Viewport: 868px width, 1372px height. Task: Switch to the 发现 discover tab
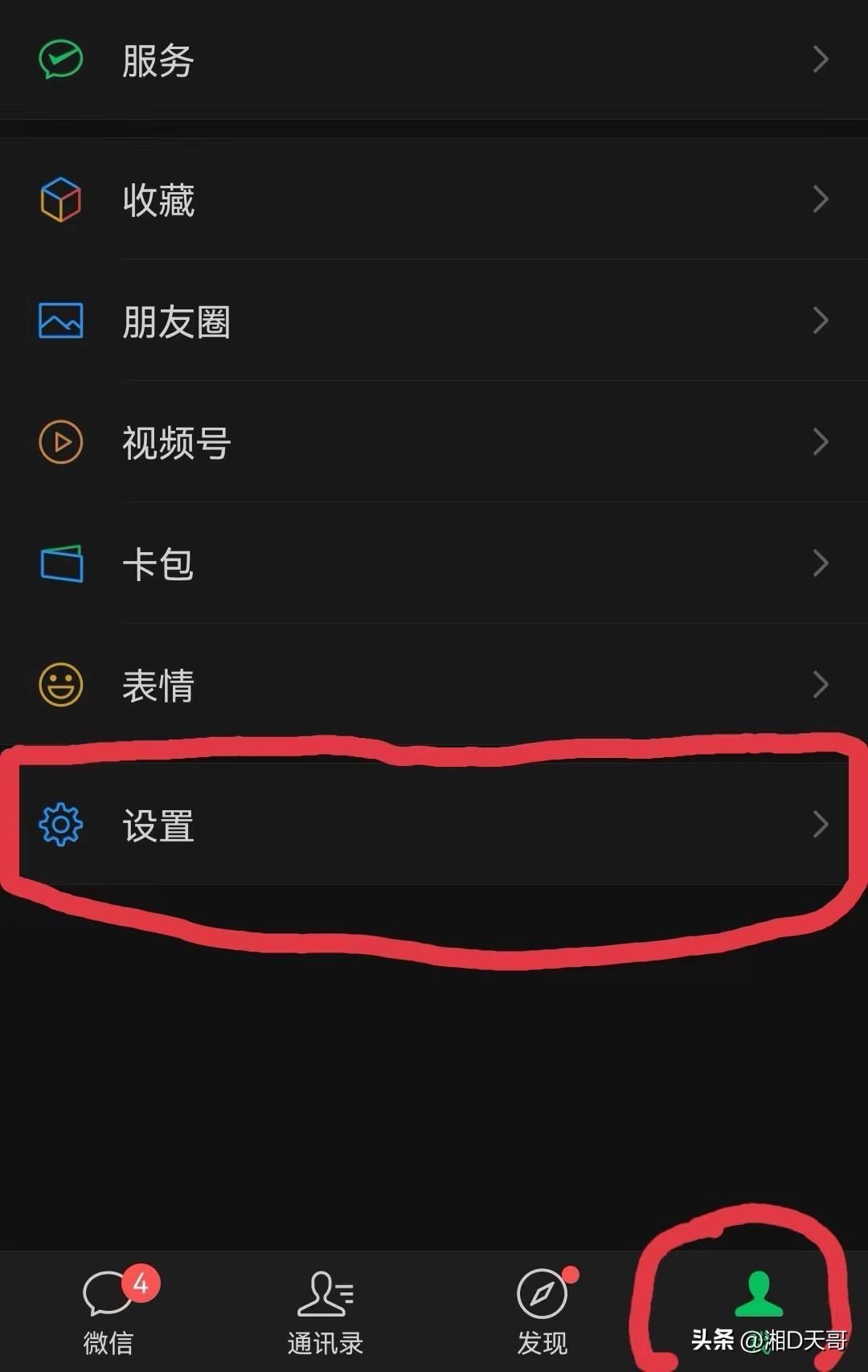(542, 1312)
